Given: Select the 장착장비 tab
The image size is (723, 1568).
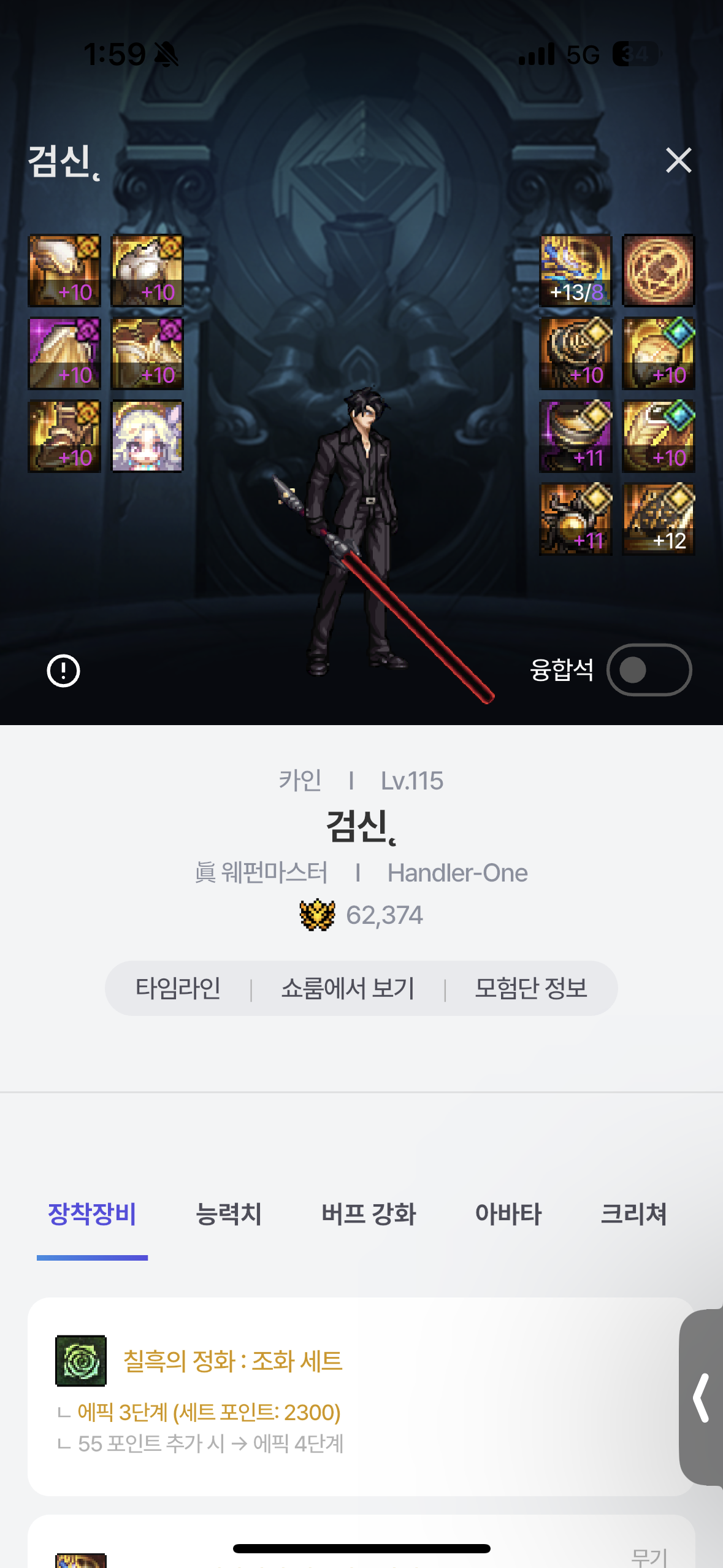Looking at the screenshot, I should (92, 1214).
